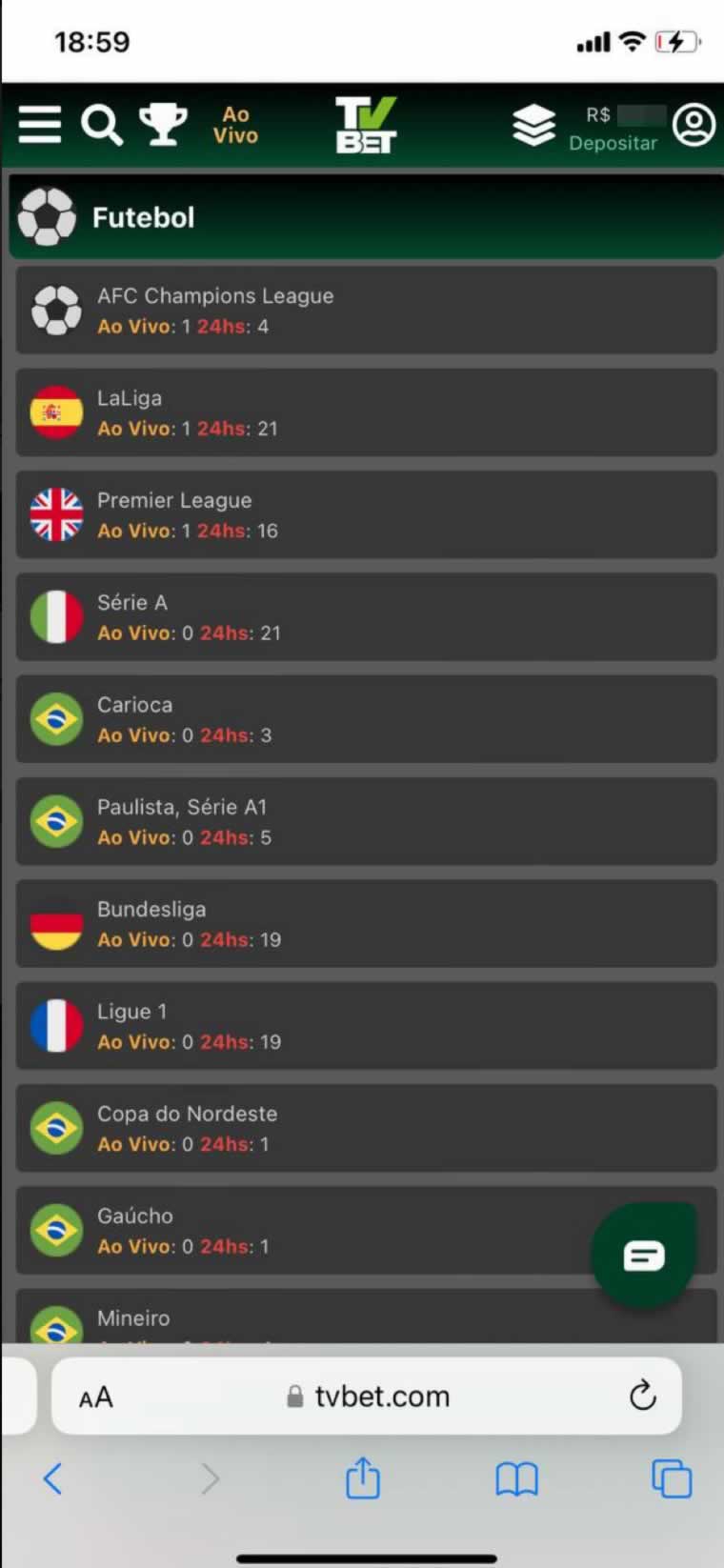Go to Ao Vivo live section
The width and height of the screenshot is (724, 1568).
235,125
